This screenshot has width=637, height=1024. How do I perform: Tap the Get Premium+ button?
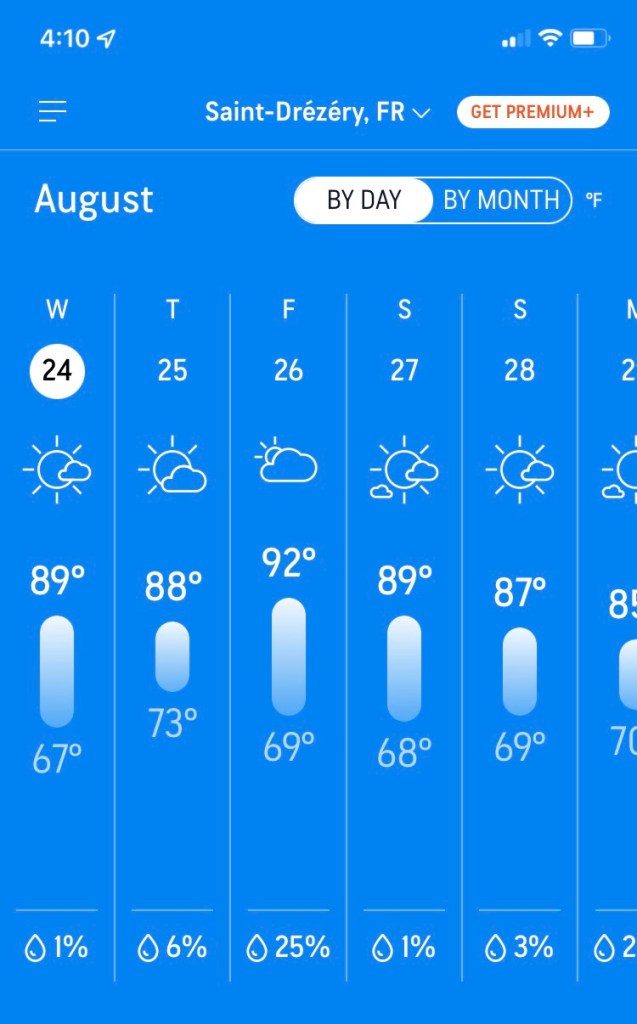(x=532, y=112)
